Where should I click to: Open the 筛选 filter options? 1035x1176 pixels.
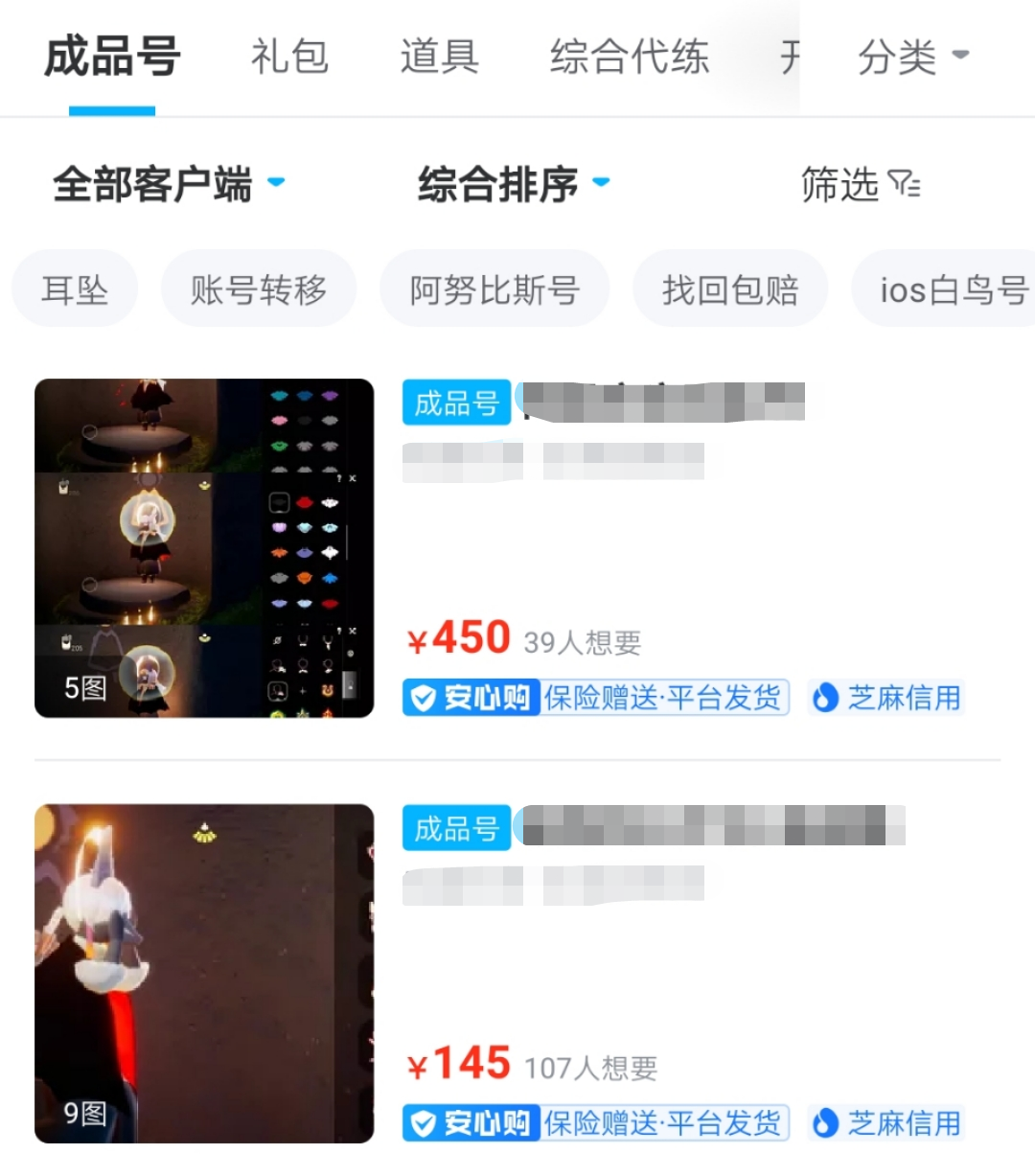coord(859,184)
